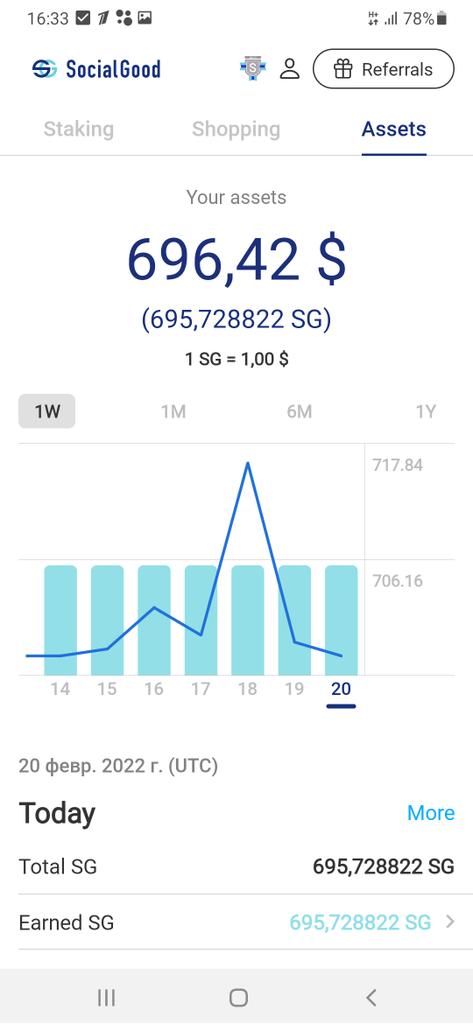The width and height of the screenshot is (473, 1024).
Task: Switch chart to 6M range
Action: tap(299, 411)
